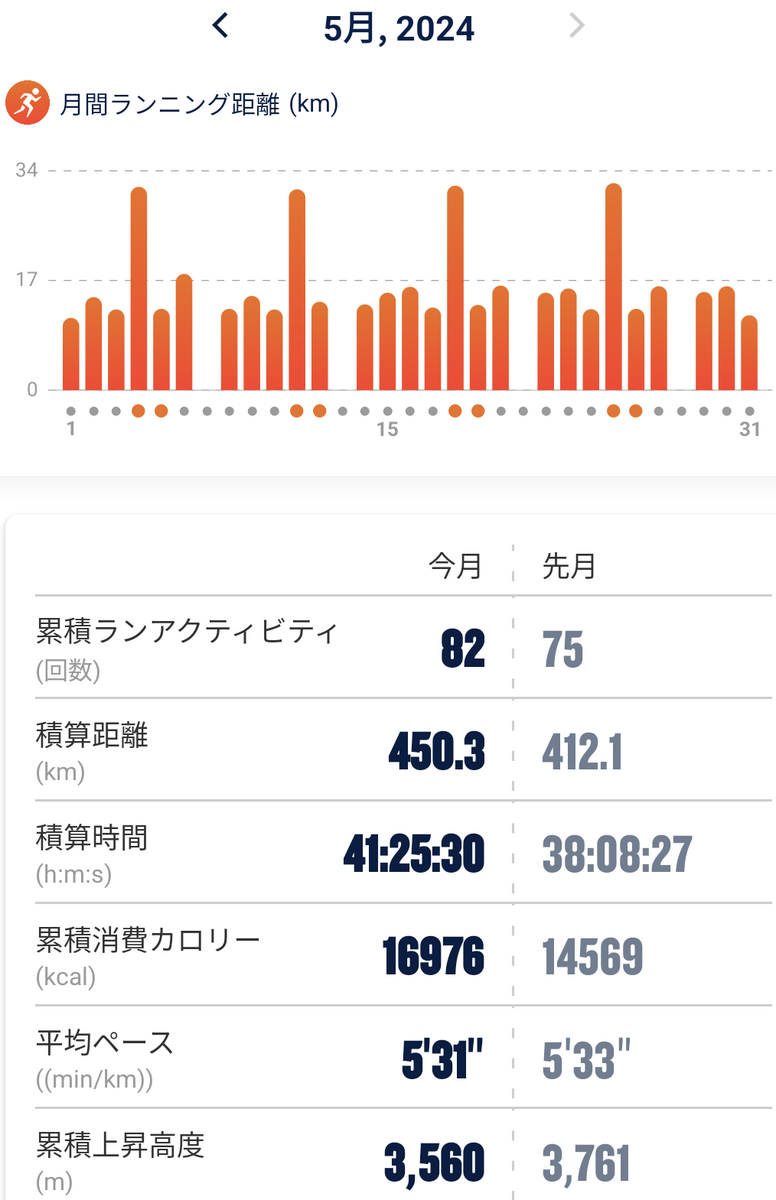Go to the previous month
The width and height of the screenshot is (776, 1200).
221,26
